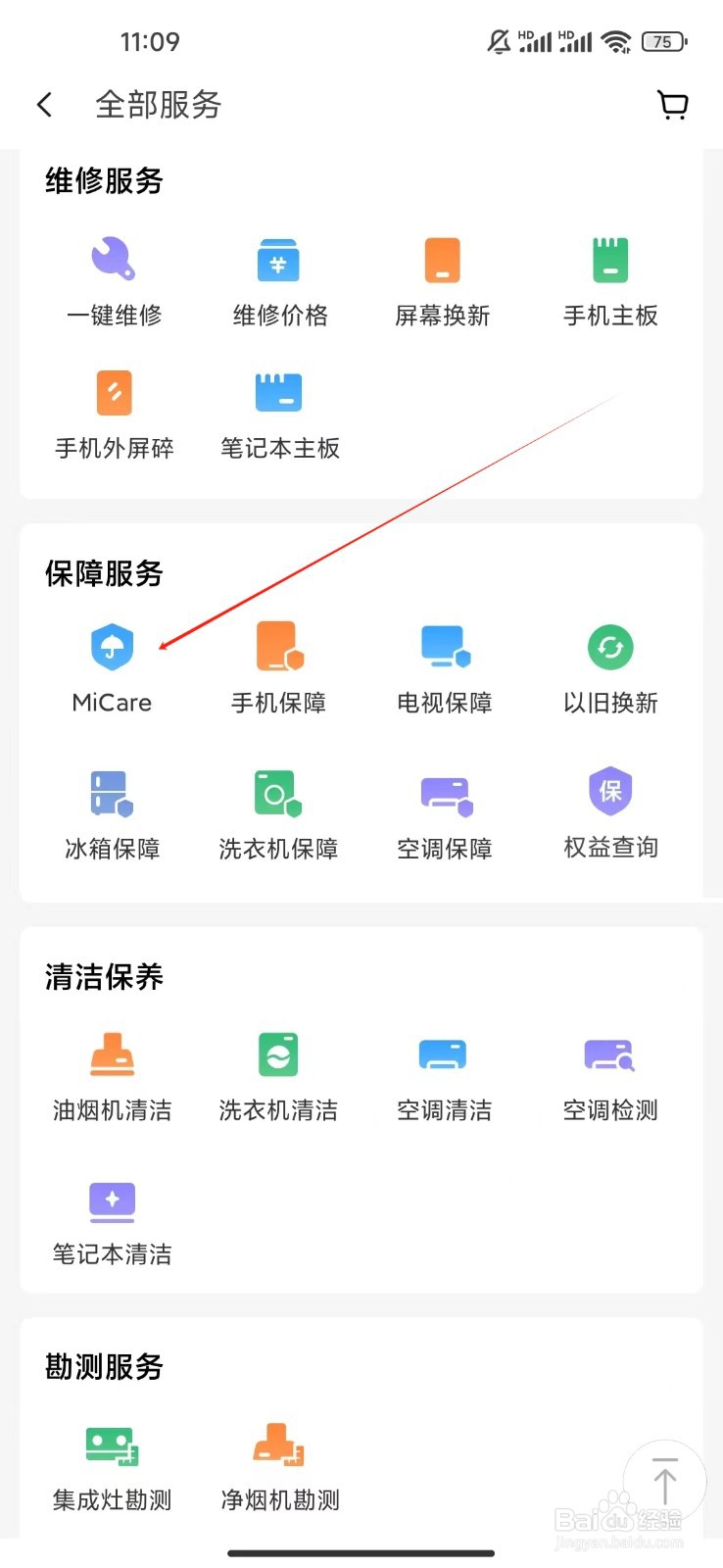Select 洗衣机保障
The height and width of the screenshot is (1568, 723).
point(279,815)
